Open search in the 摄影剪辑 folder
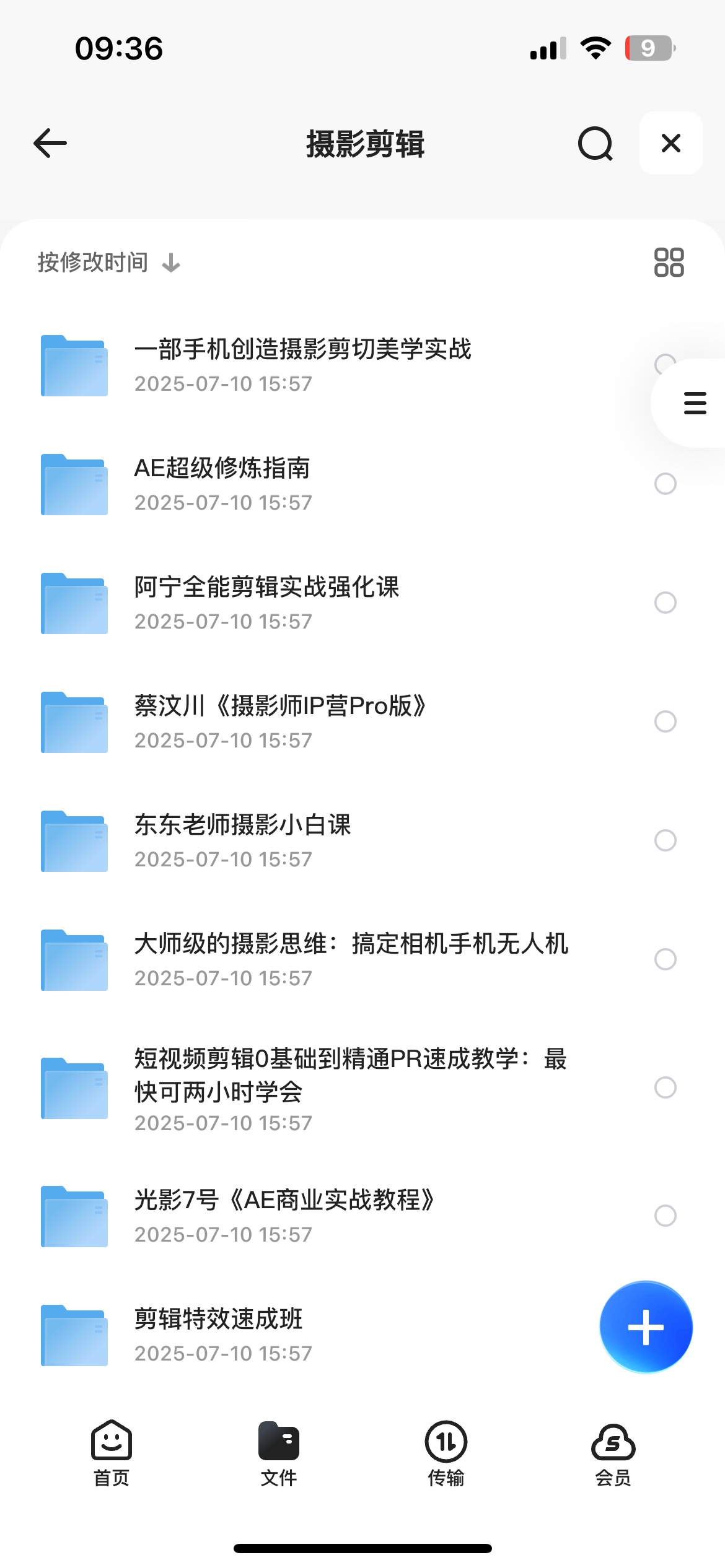Screen dimensions: 725x1568 (x=595, y=144)
